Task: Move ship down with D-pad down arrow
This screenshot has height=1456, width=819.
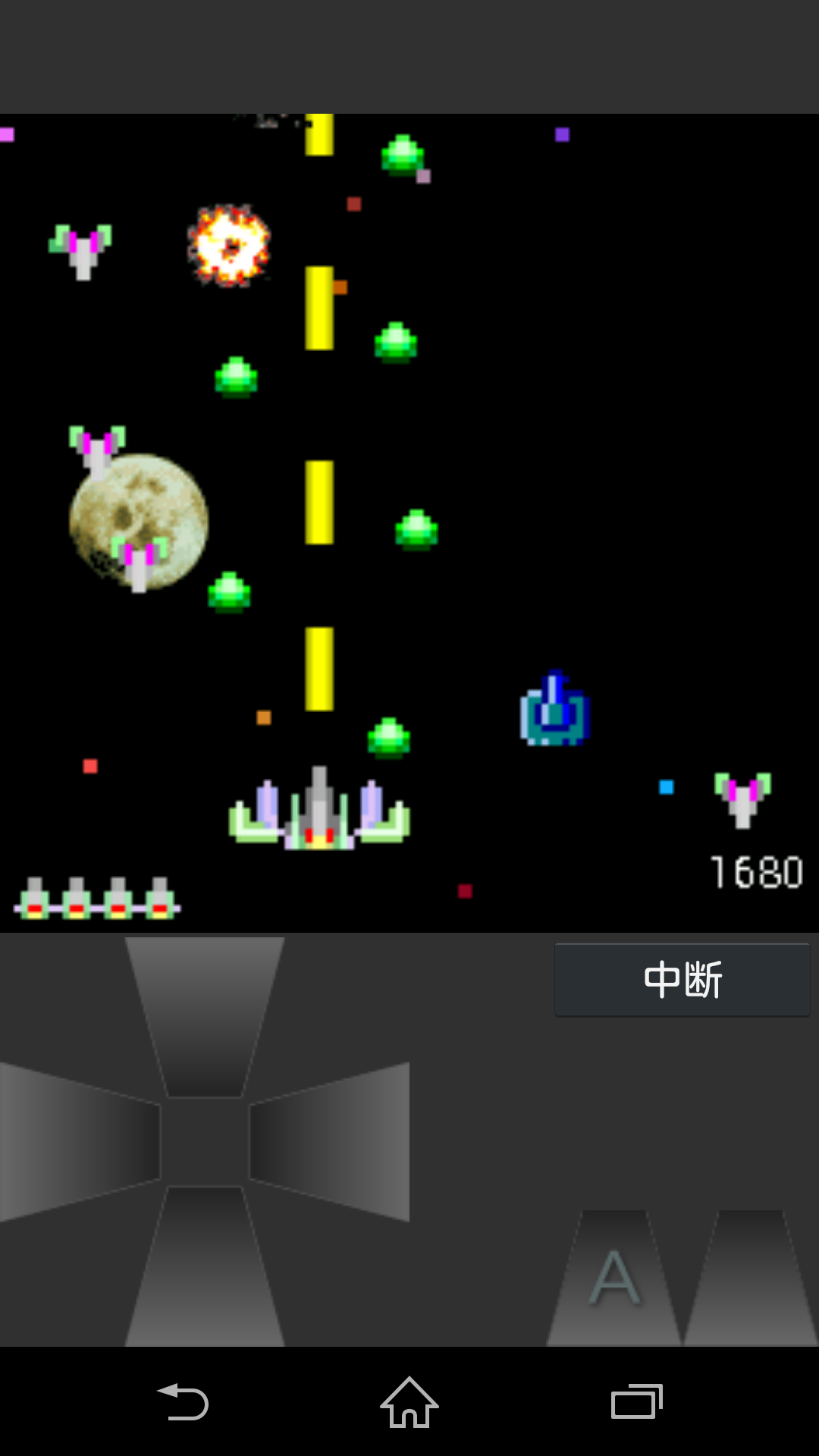Action: [205, 1266]
